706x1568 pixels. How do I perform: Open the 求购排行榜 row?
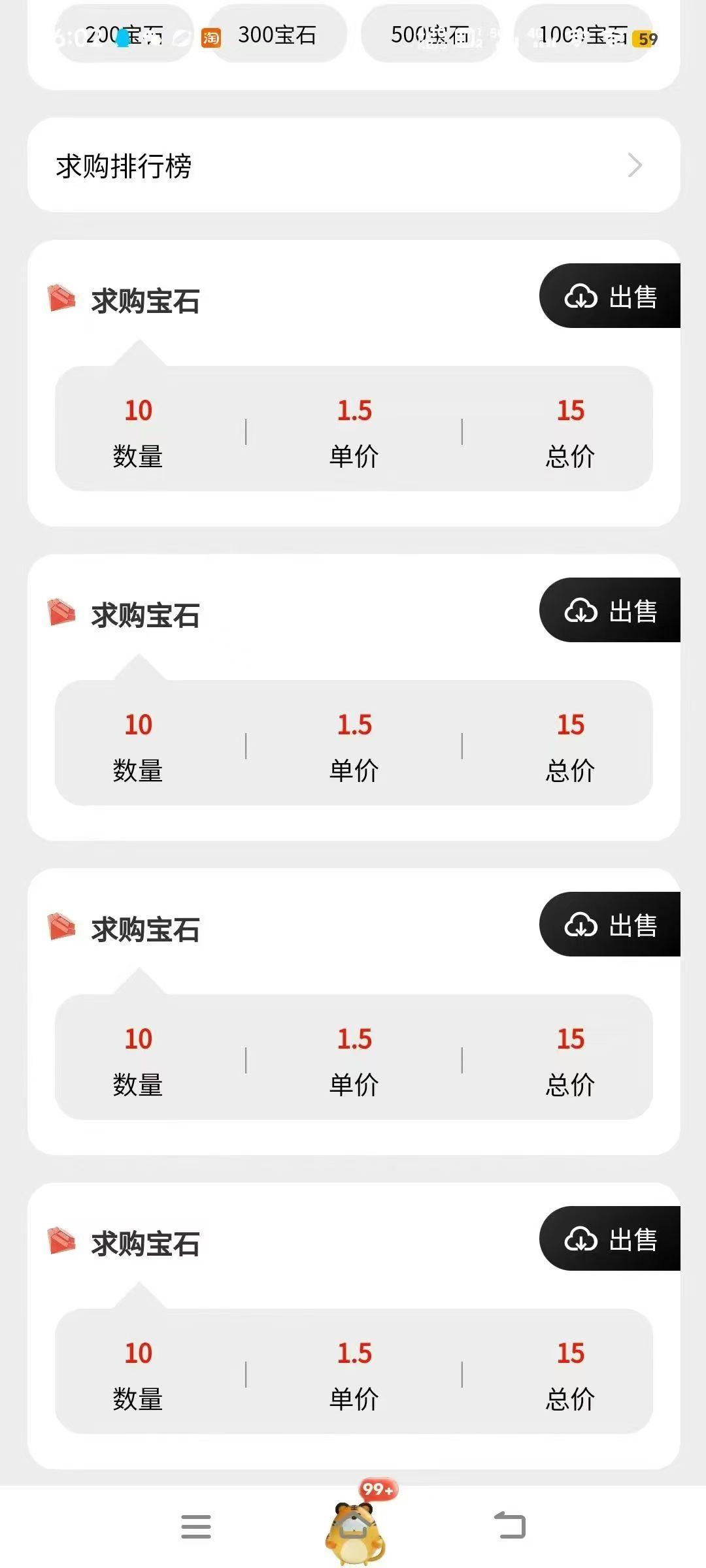click(354, 165)
